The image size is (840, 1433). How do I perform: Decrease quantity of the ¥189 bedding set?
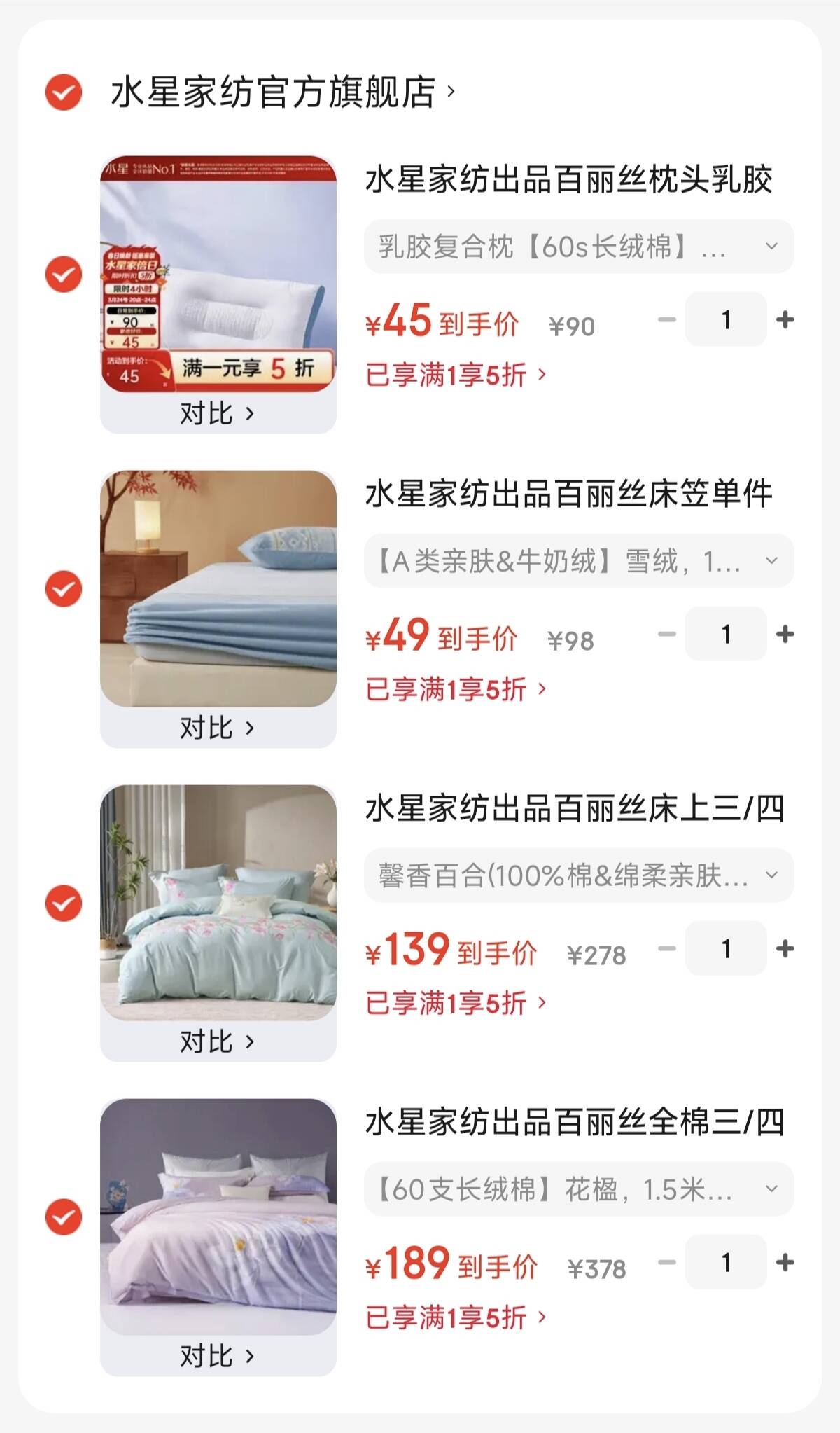pos(667,1262)
